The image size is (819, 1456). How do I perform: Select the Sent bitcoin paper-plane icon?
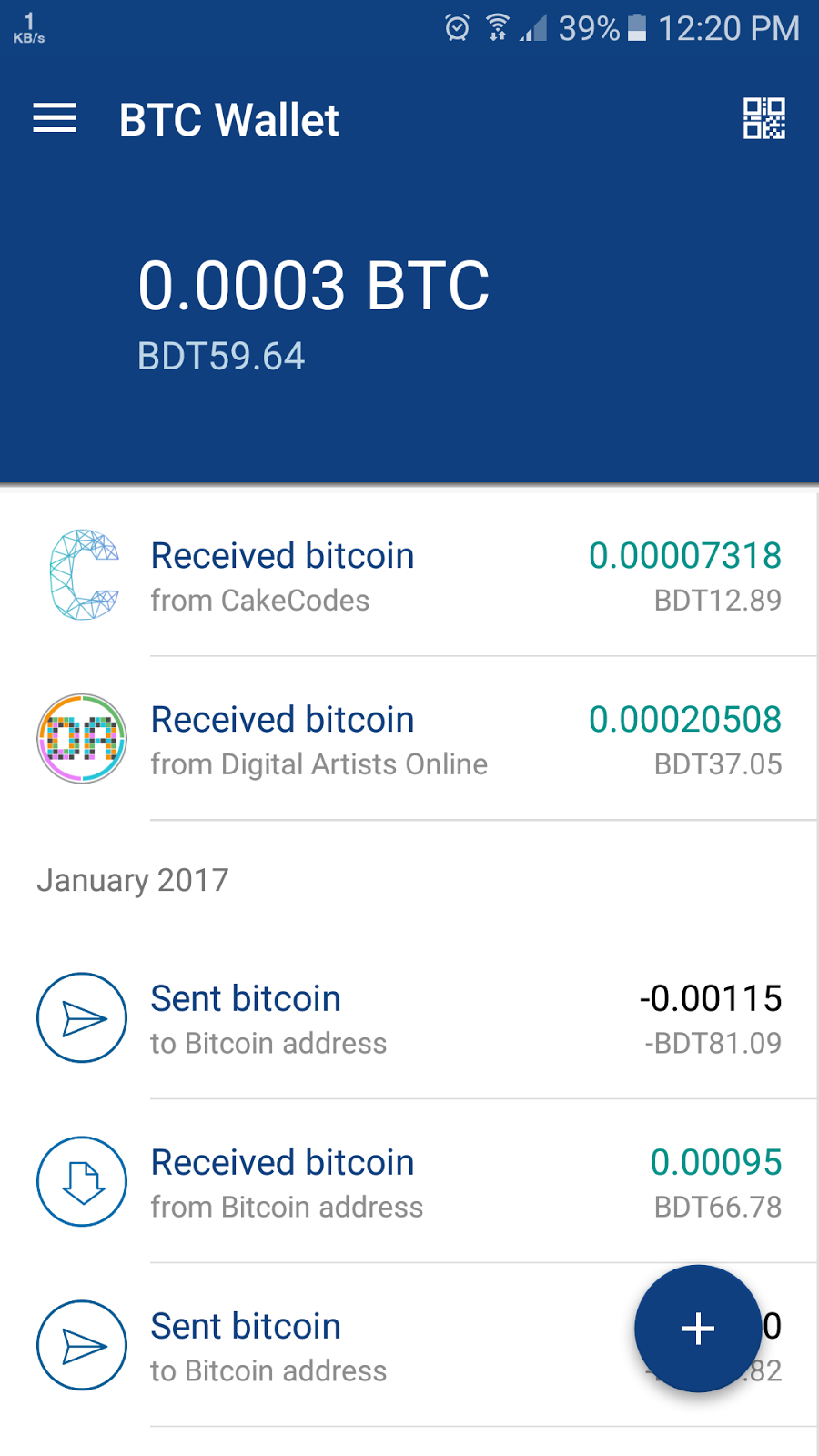pyautogui.click(x=81, y=1017)
